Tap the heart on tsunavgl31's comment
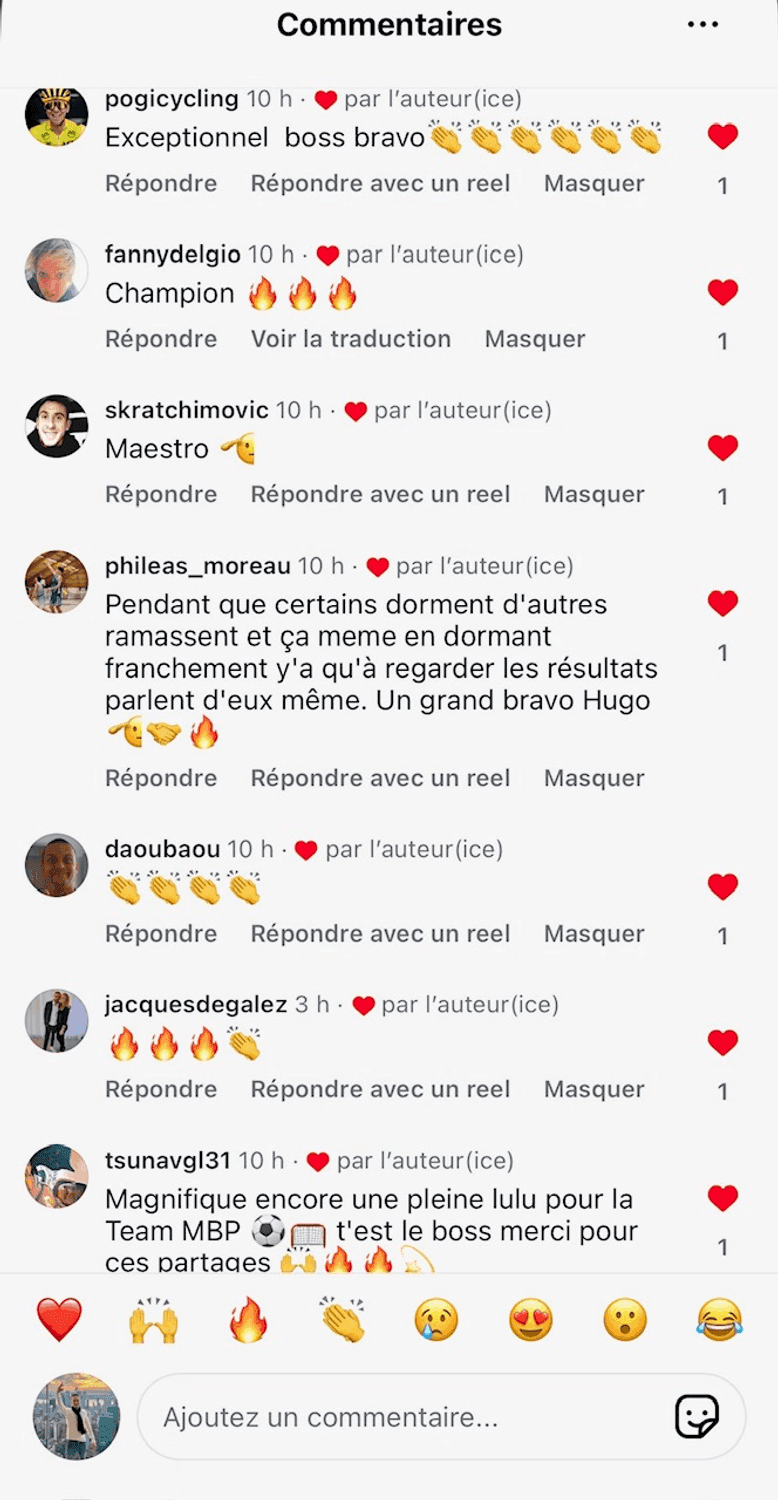The height and width of the screenshot is (1500, 778). point(722,1198)
